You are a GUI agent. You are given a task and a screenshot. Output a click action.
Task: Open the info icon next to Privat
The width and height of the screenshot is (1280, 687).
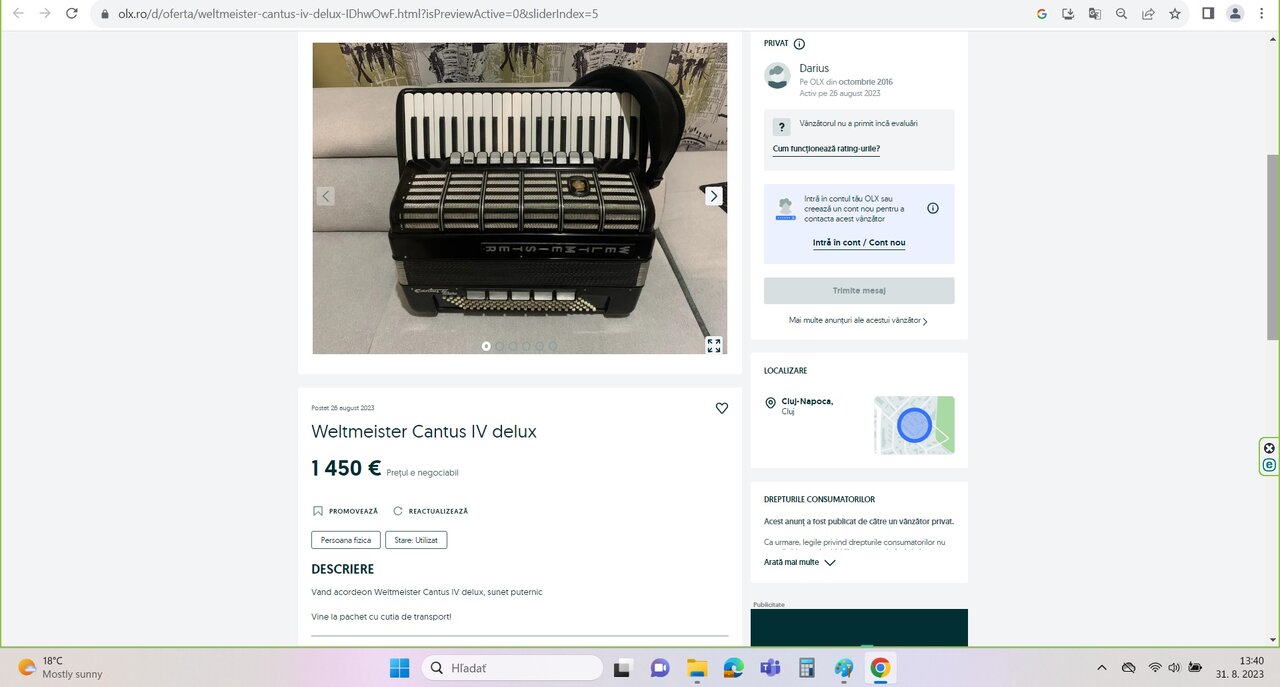point(799,44)
